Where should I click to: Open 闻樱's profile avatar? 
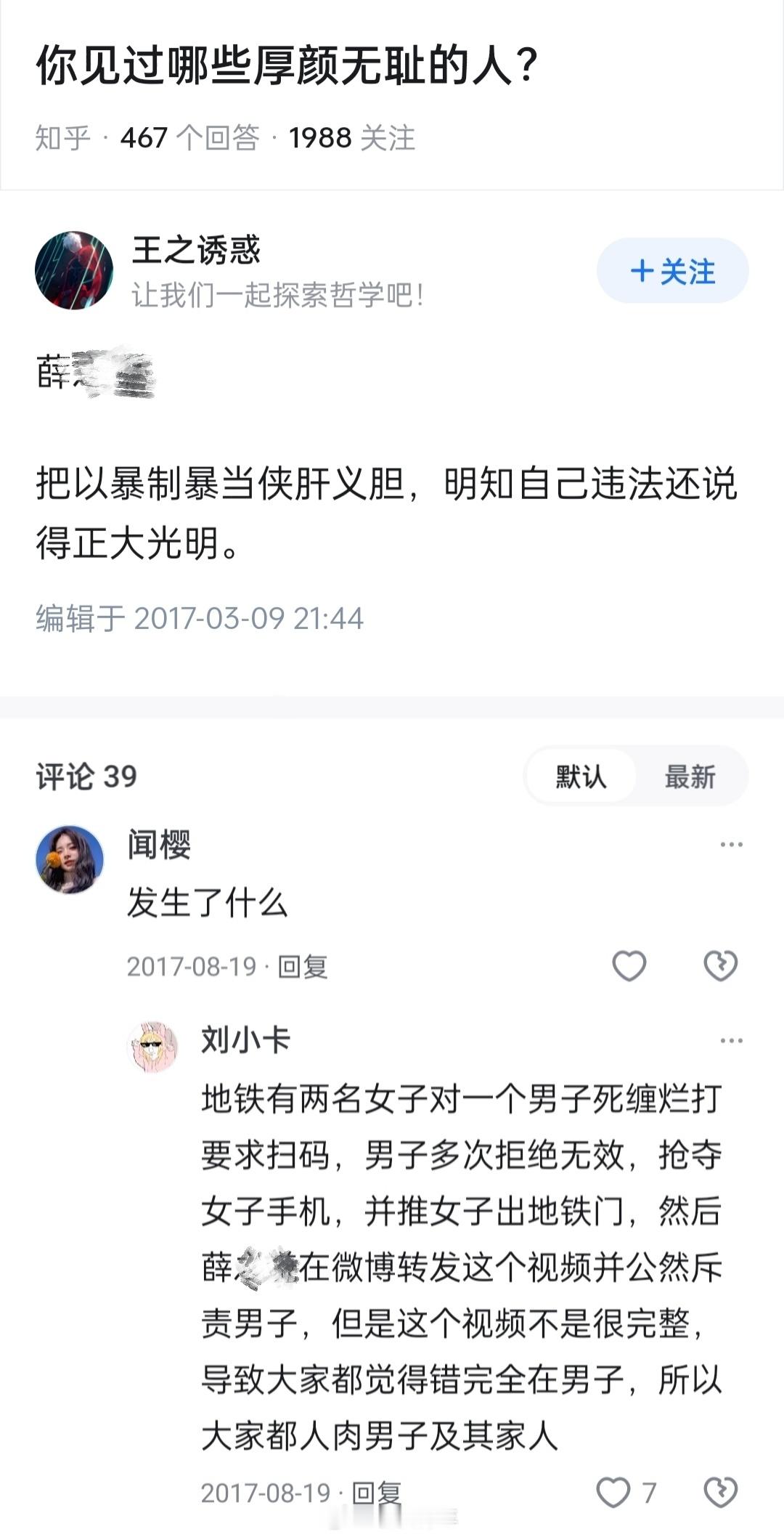(x=70, y=861)
